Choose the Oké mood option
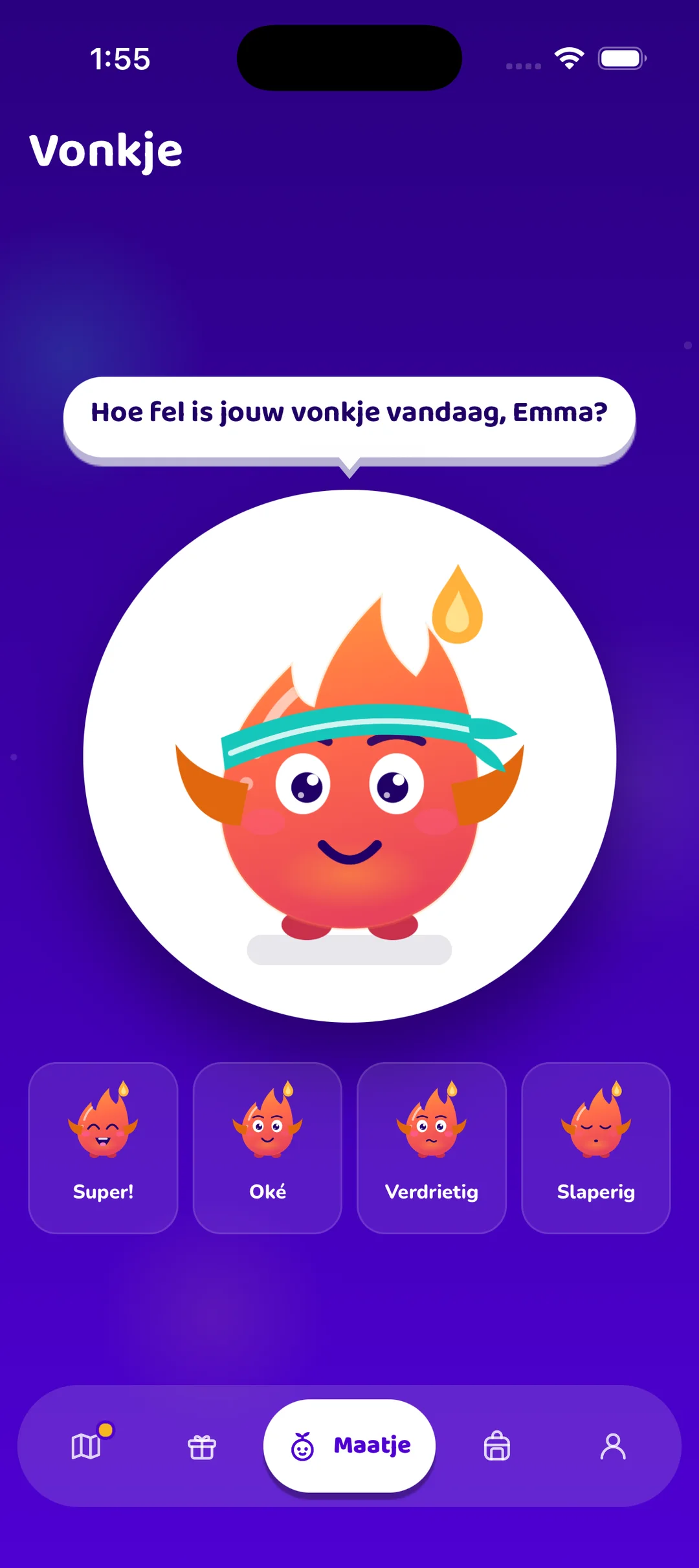This screenshot has height=1568, width=699. (x=267, y=1148)
